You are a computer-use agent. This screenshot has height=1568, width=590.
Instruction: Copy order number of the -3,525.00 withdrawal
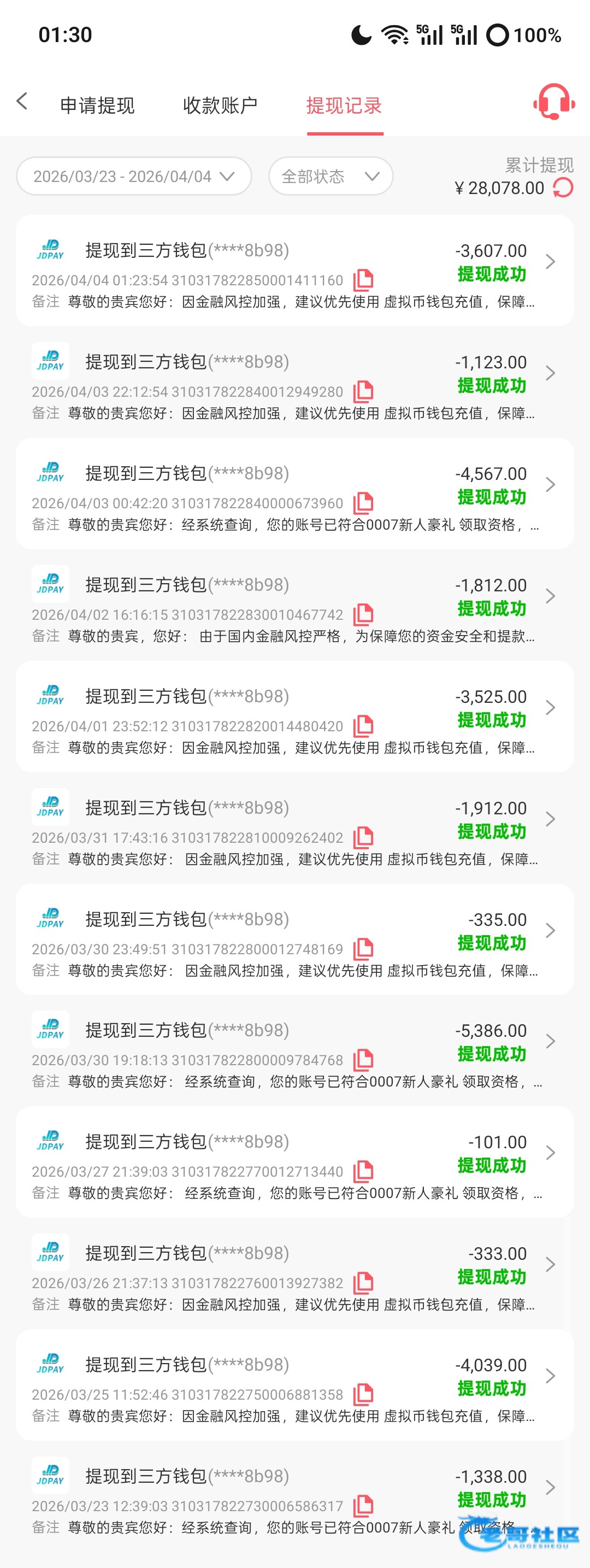coord(363,726)
